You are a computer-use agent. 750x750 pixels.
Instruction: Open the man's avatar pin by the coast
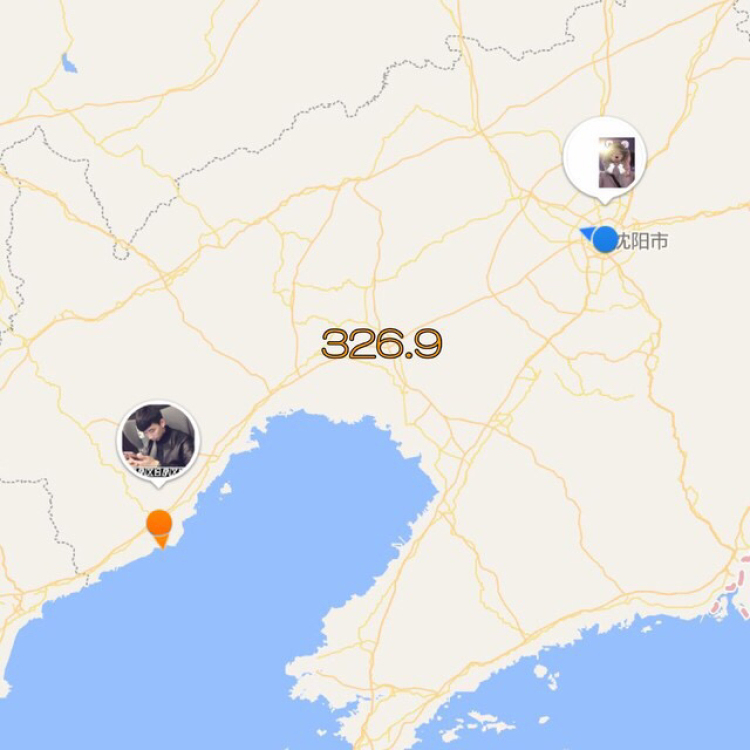pos(159,442)
